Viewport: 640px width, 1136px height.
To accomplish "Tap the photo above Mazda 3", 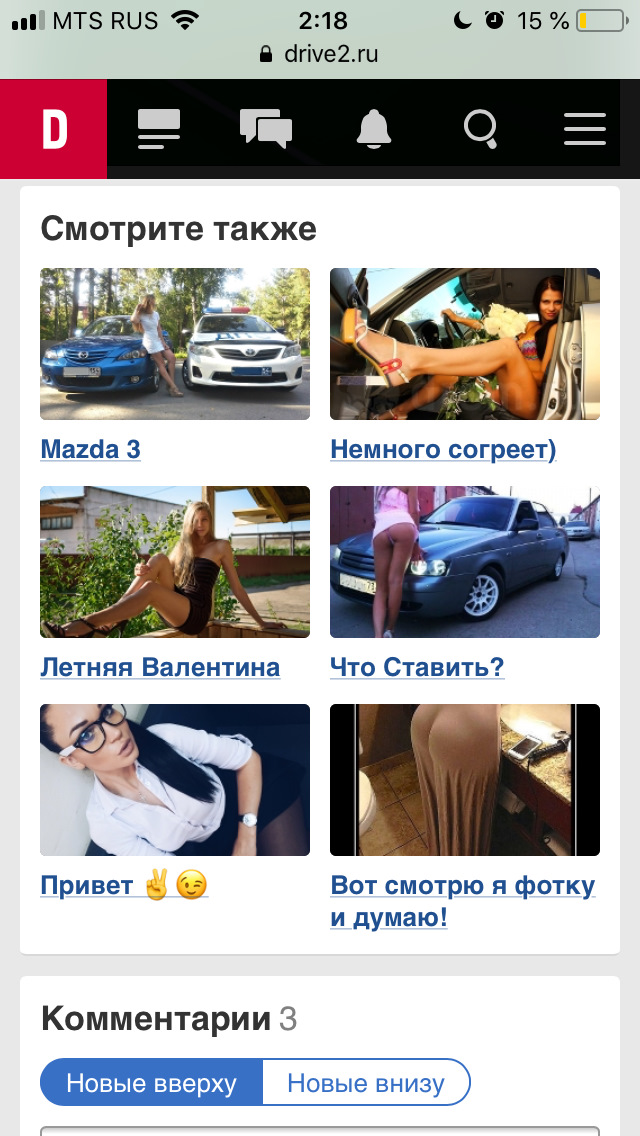I will (175, 343).
